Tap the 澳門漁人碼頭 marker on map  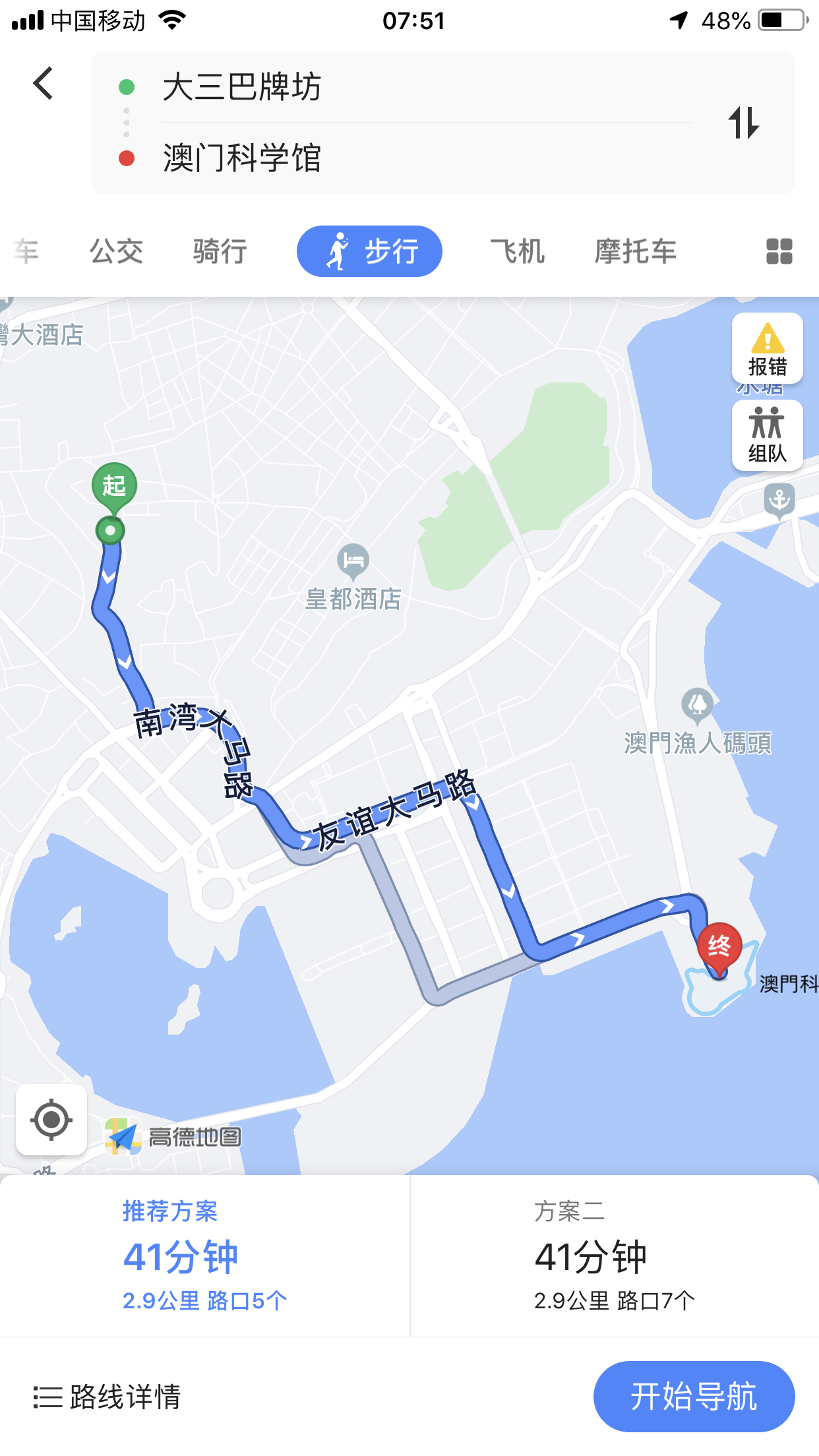click(x=697, y=706)
